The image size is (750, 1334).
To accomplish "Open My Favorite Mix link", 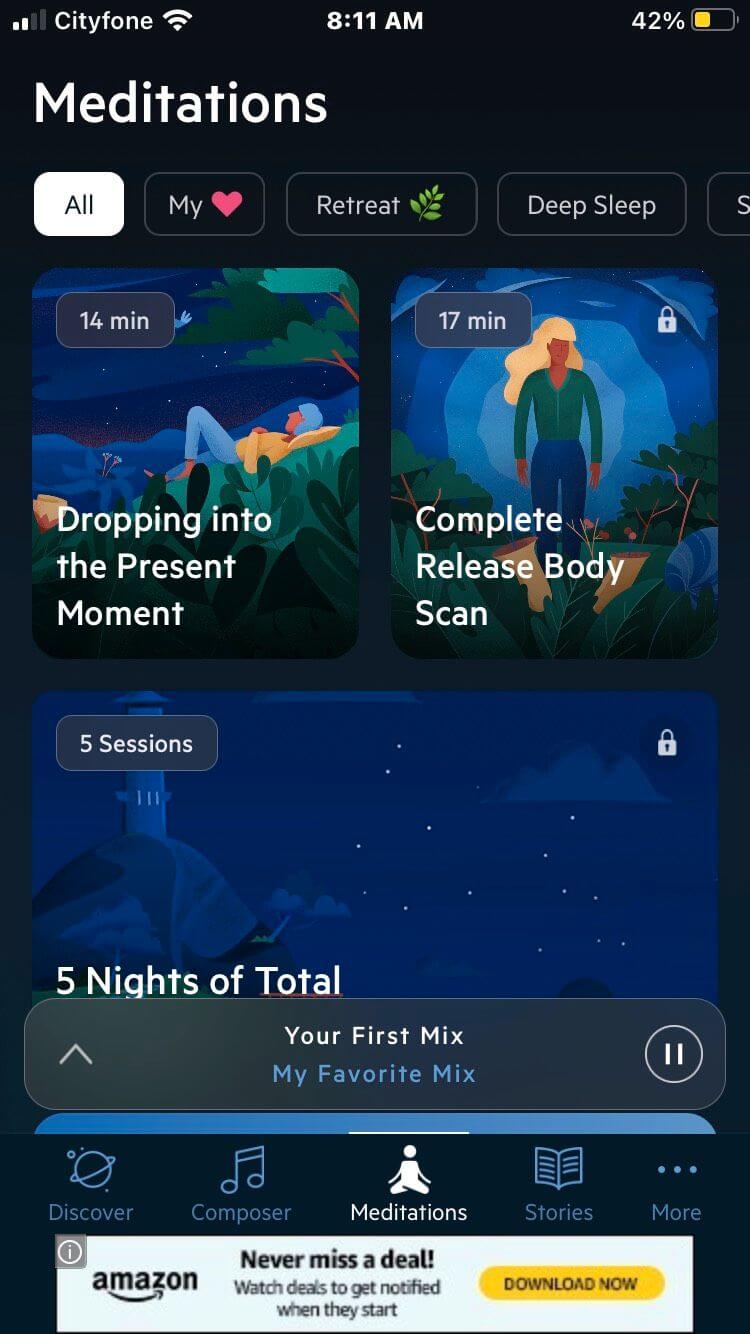I will coord(373,1073).
